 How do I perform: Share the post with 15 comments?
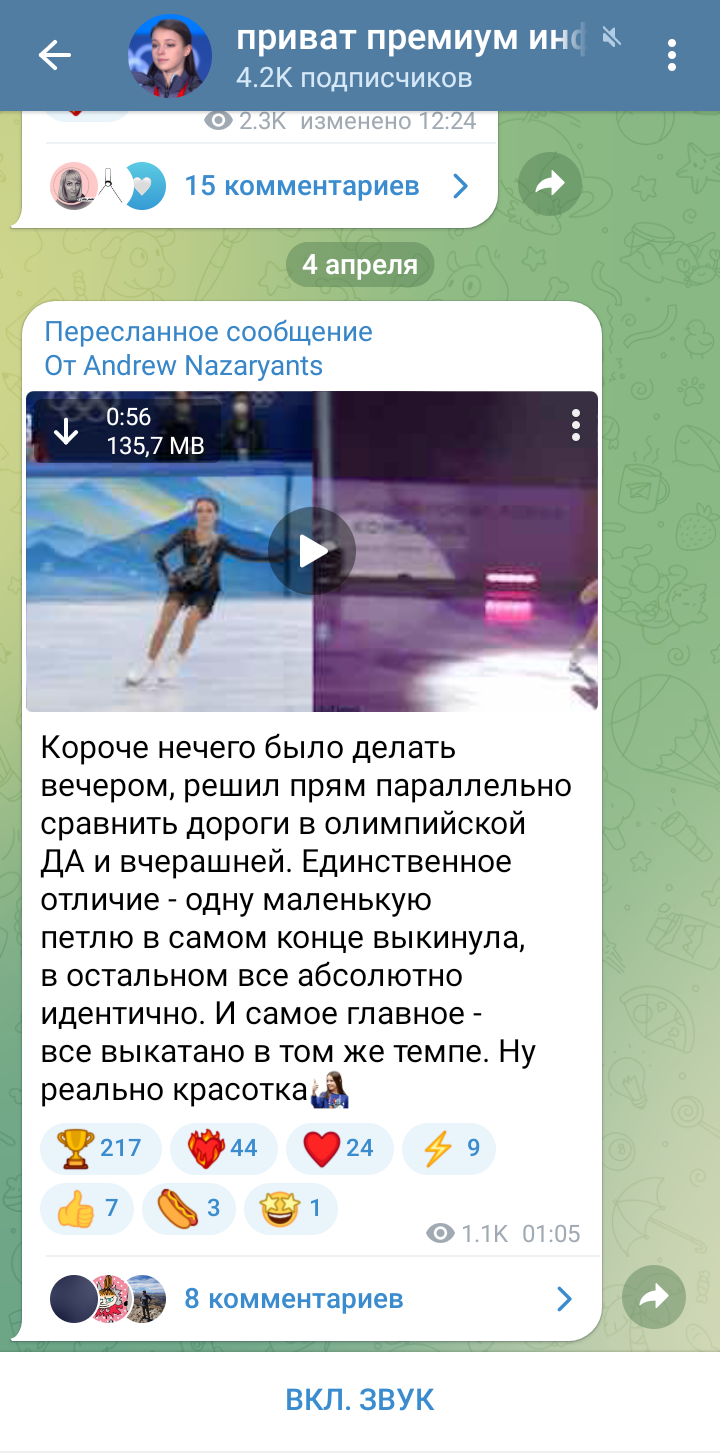[x=550, y=184]
